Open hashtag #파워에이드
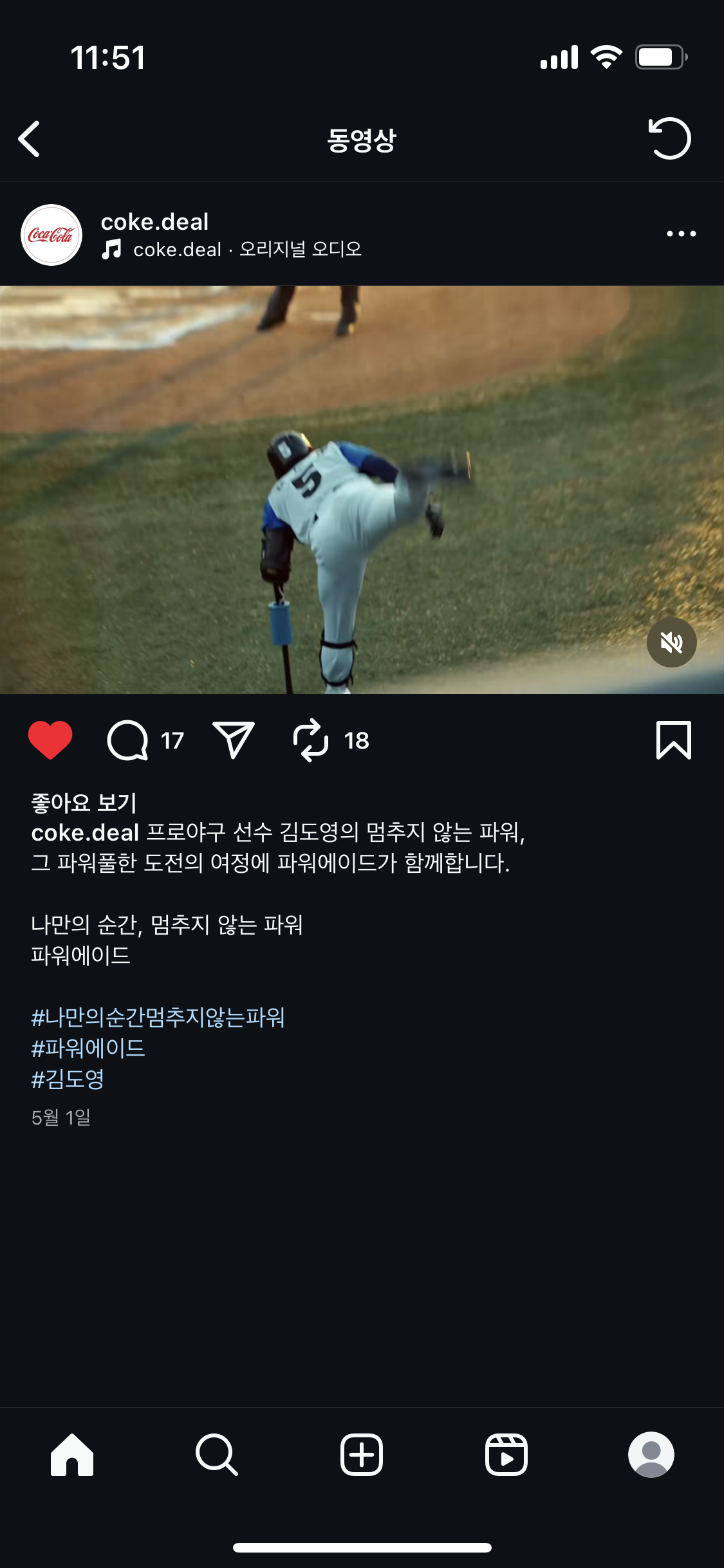Viewport: 724px width, 1568px height. click(88, 1049)
